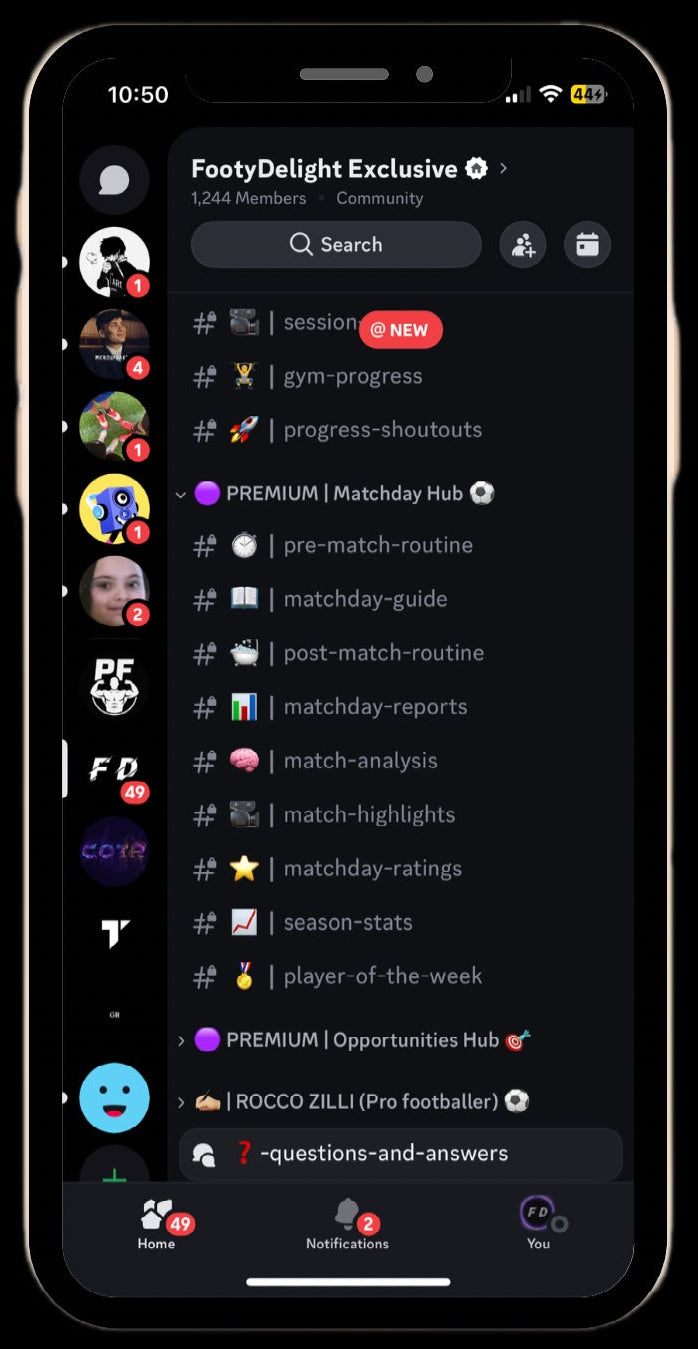The image size is (698, 1349).
Task: Open the player-of-the-week channel
Action: point(382,976)
